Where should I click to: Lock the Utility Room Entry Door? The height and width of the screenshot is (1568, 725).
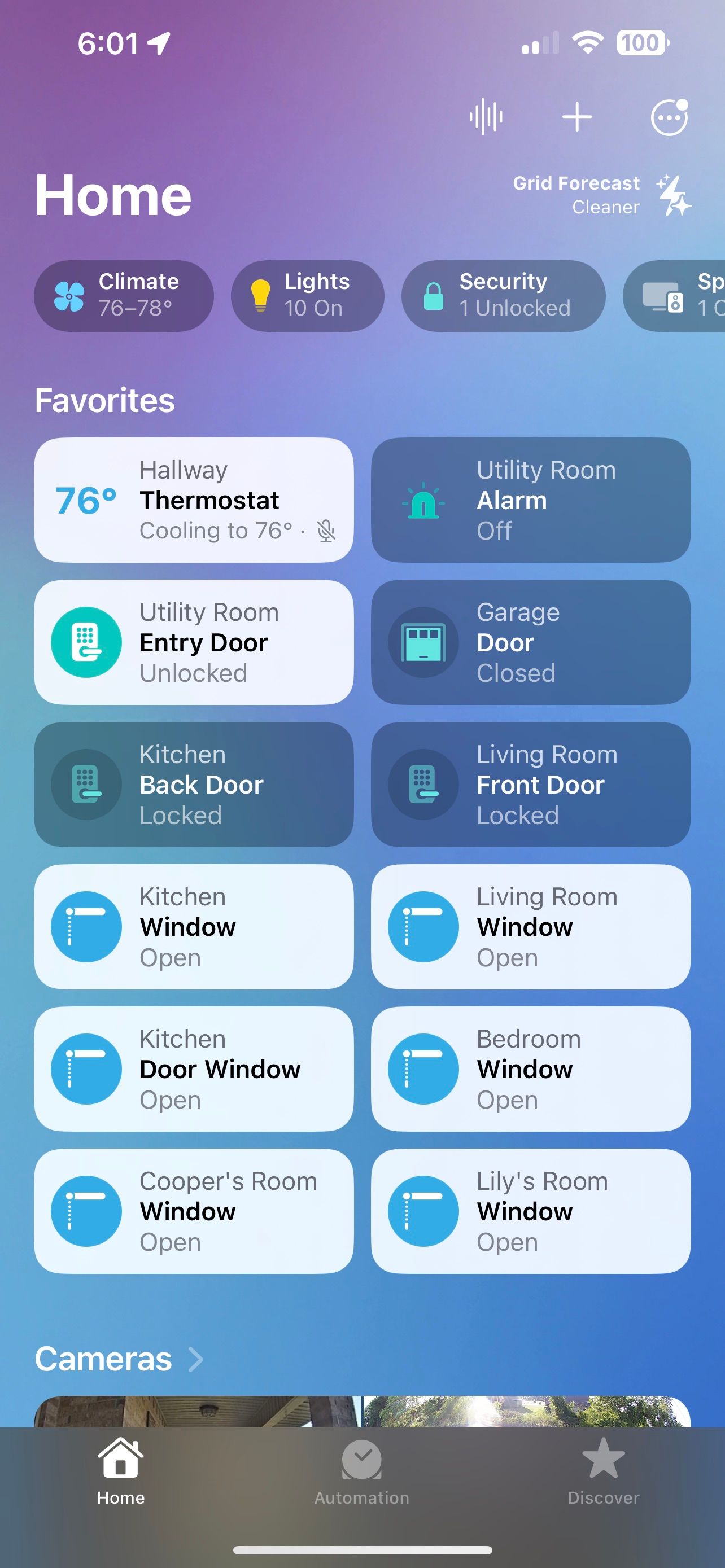86,642
